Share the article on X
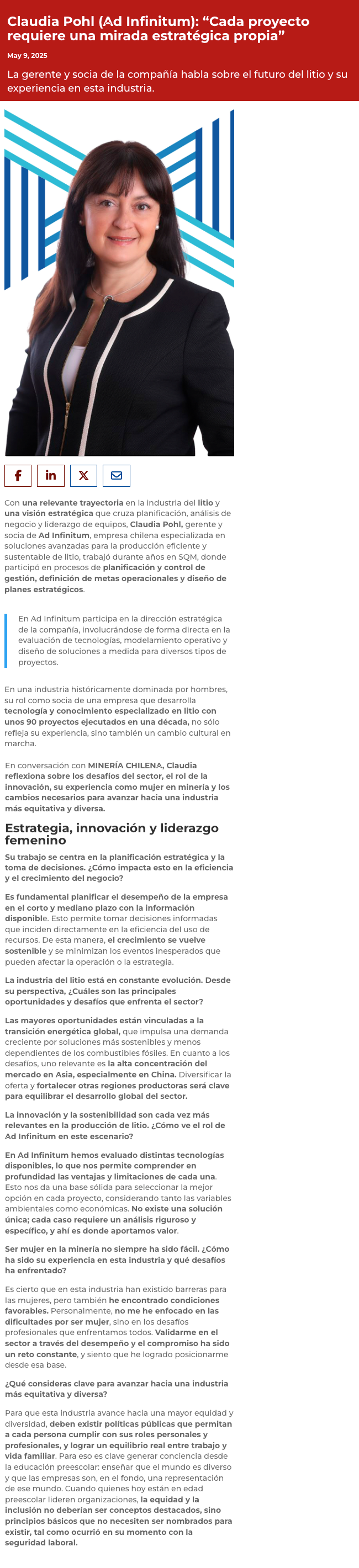 83,475
